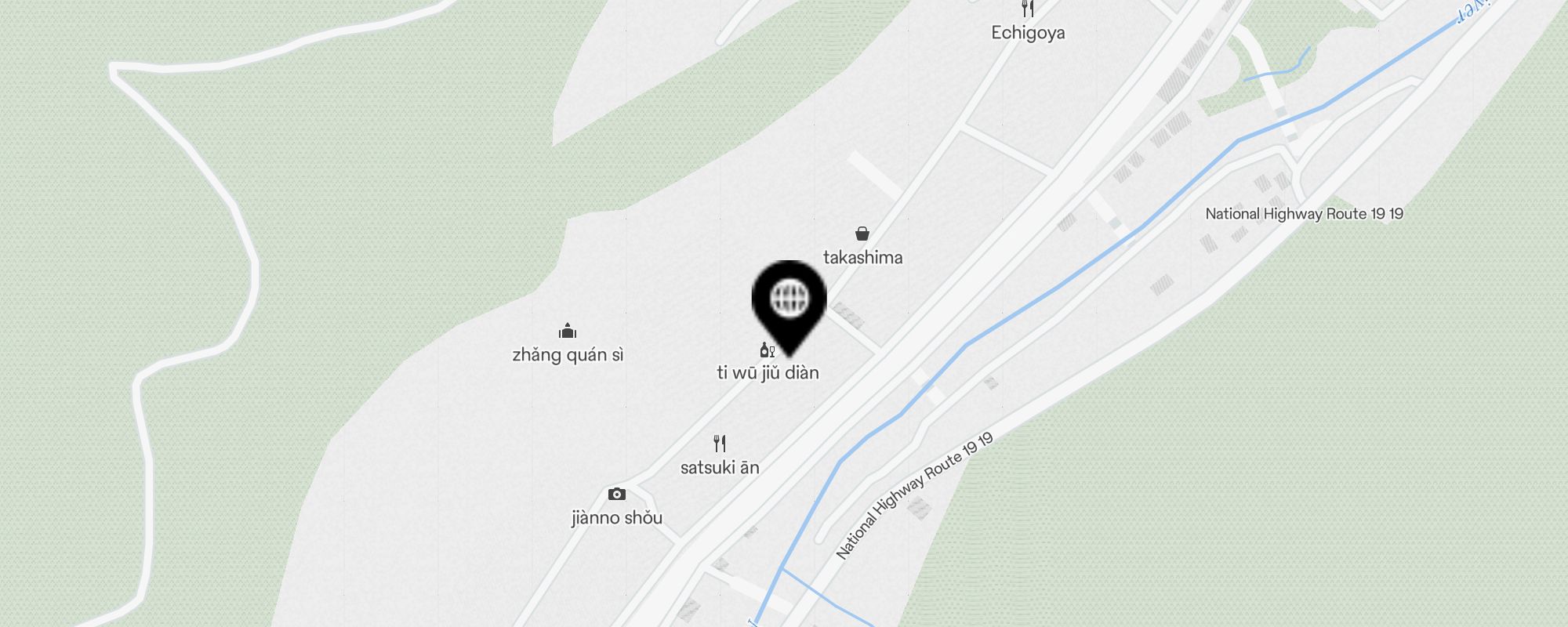Select the takashima shop marker
This screenshot has width=1568, height=627.
coord(862,234)
